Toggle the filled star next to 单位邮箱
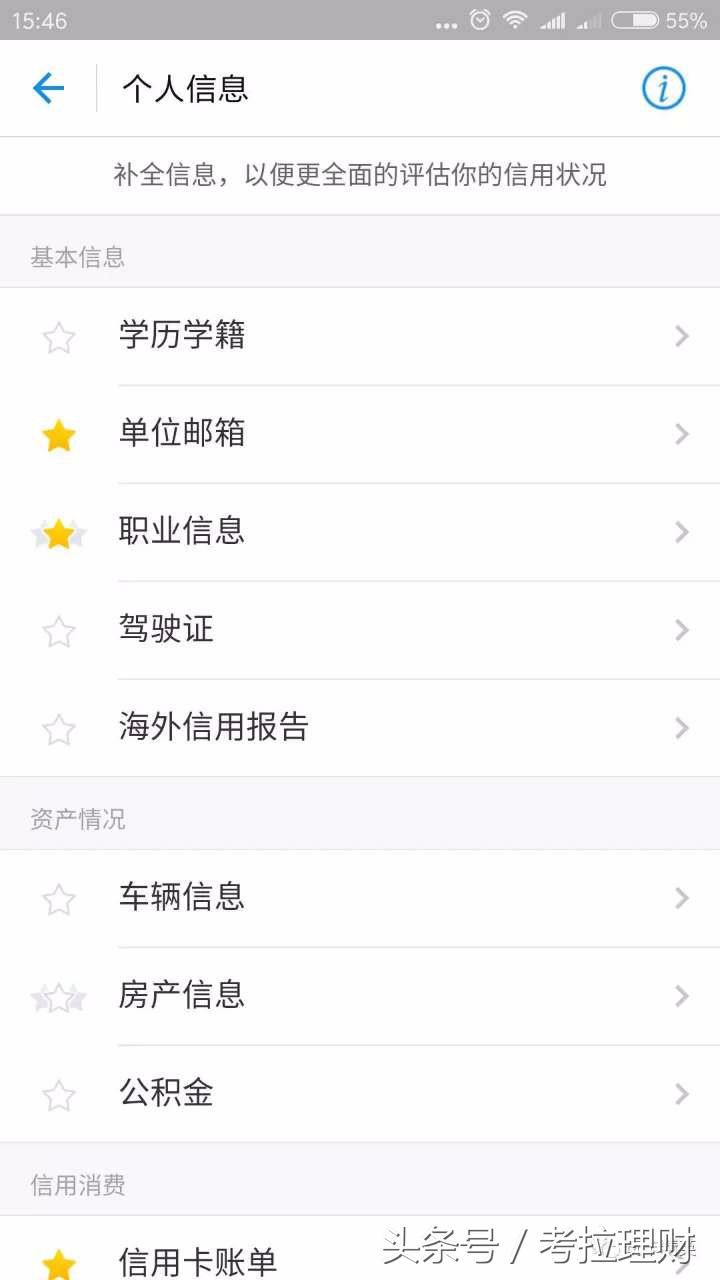This screenshot has height=1280, width=720. tap(58, 434)
